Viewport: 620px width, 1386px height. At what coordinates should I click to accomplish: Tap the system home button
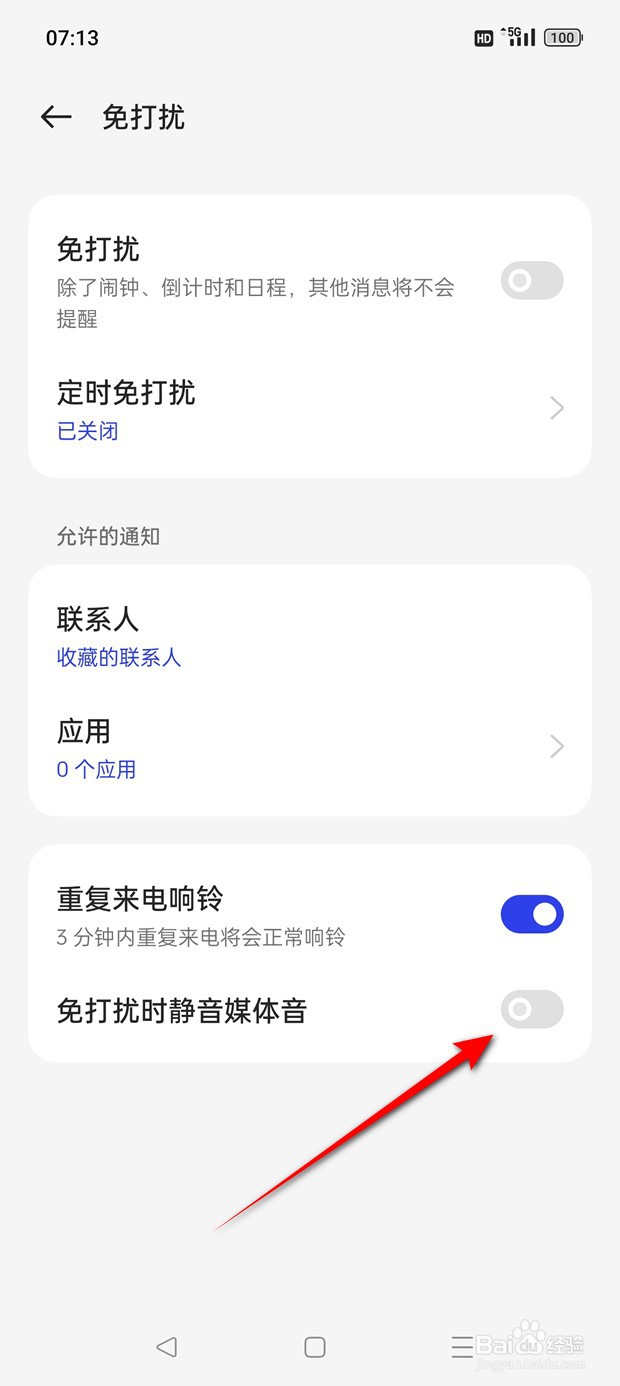click(x=314, y=1347)
